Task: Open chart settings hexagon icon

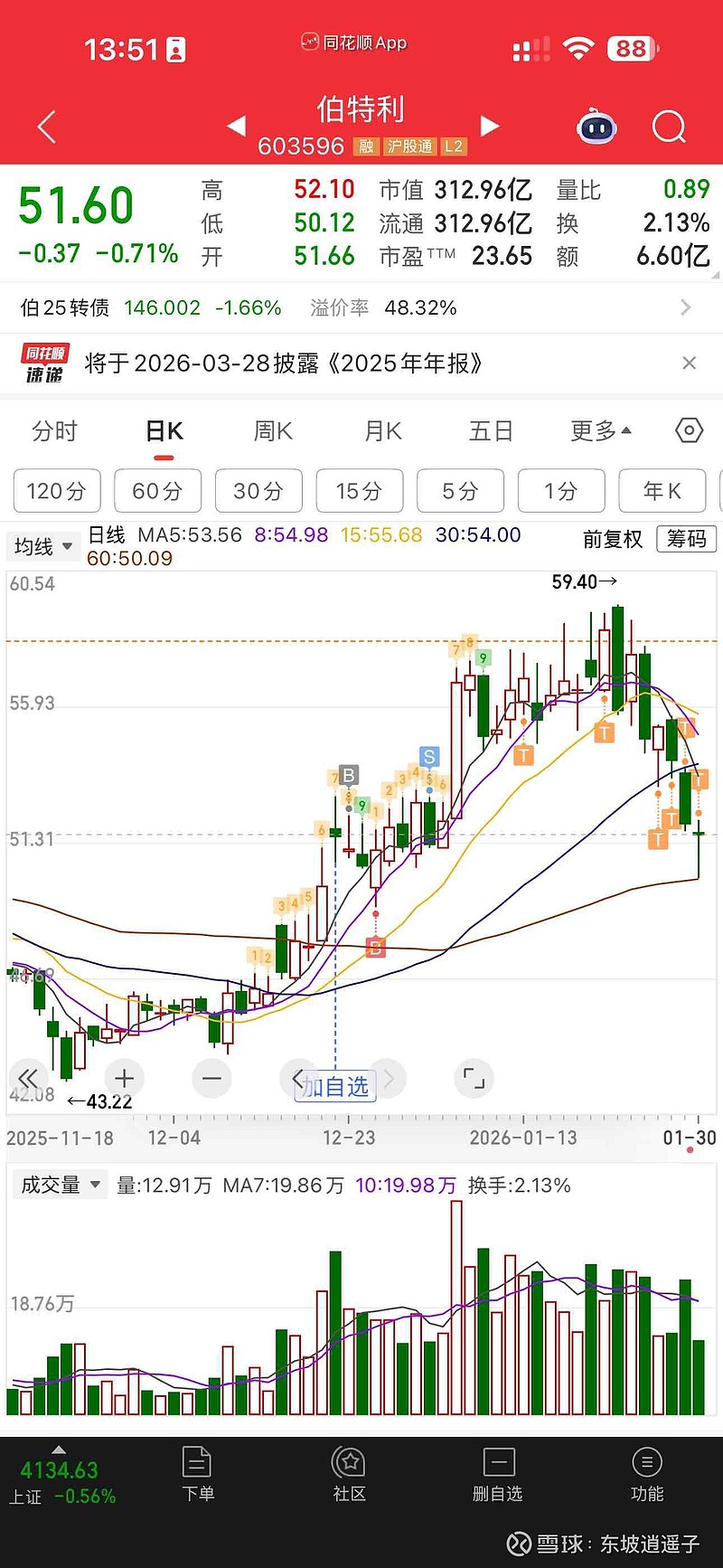Action: [689, 430]
